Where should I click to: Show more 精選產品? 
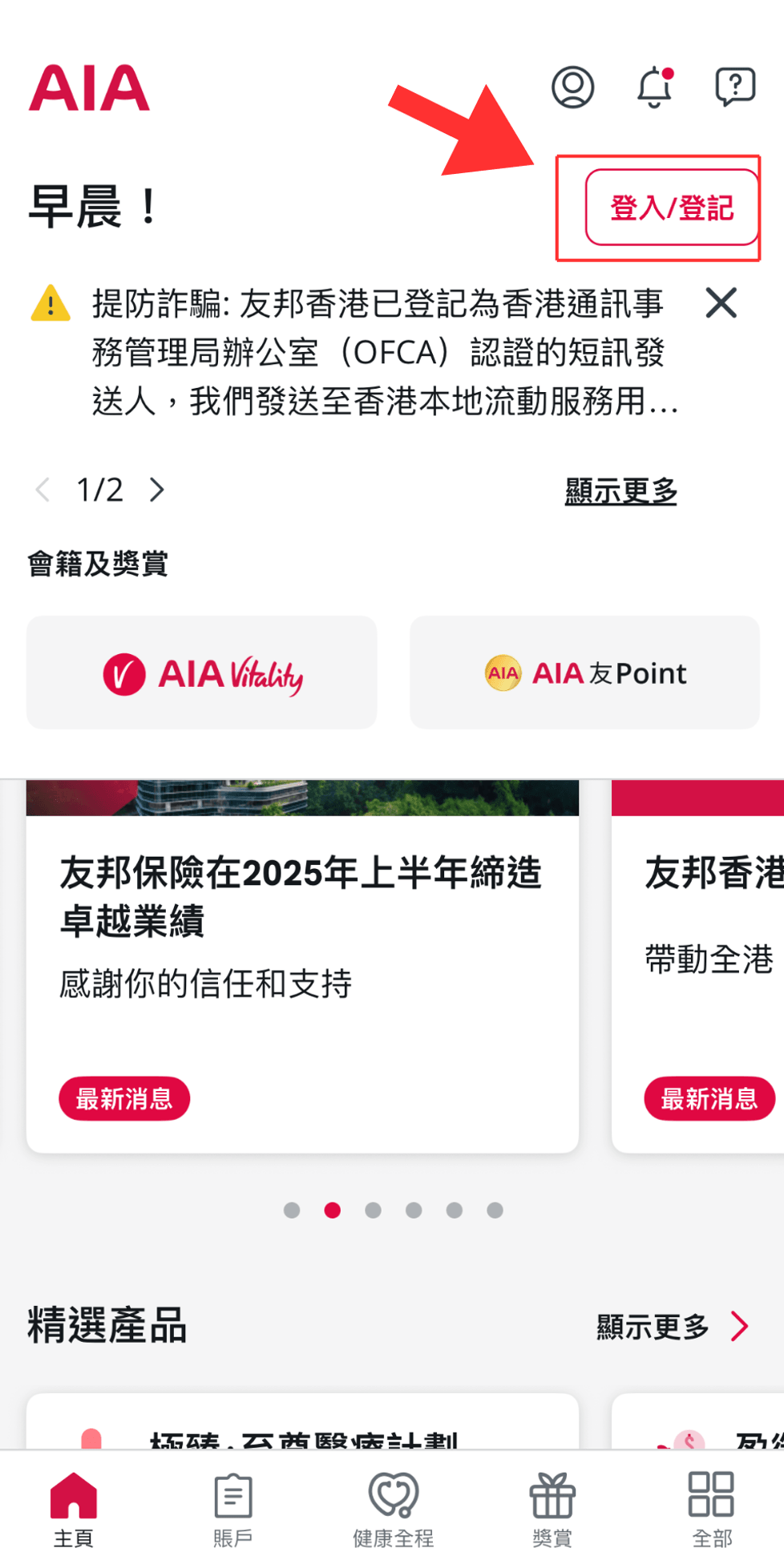tap(672, 1327)
